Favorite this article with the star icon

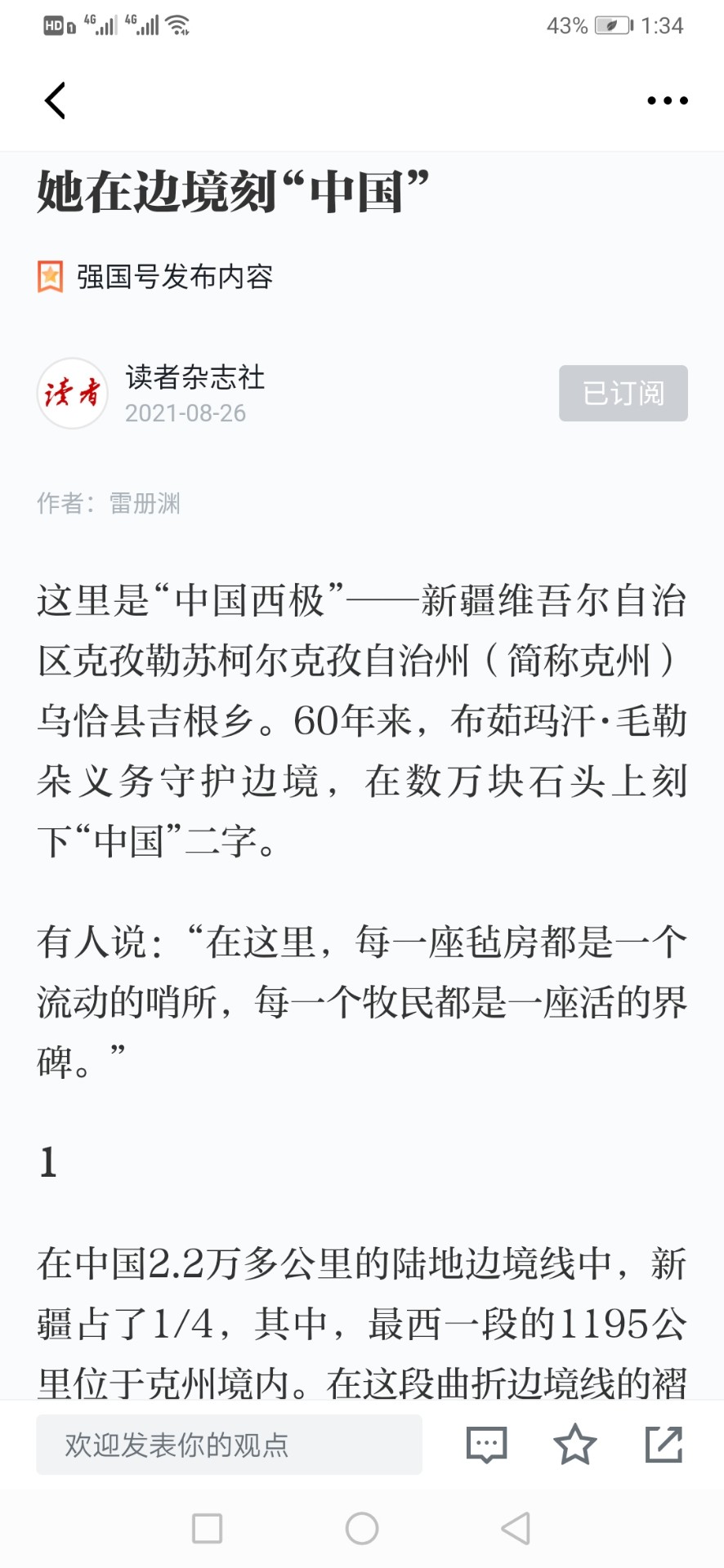point(574,1444)
